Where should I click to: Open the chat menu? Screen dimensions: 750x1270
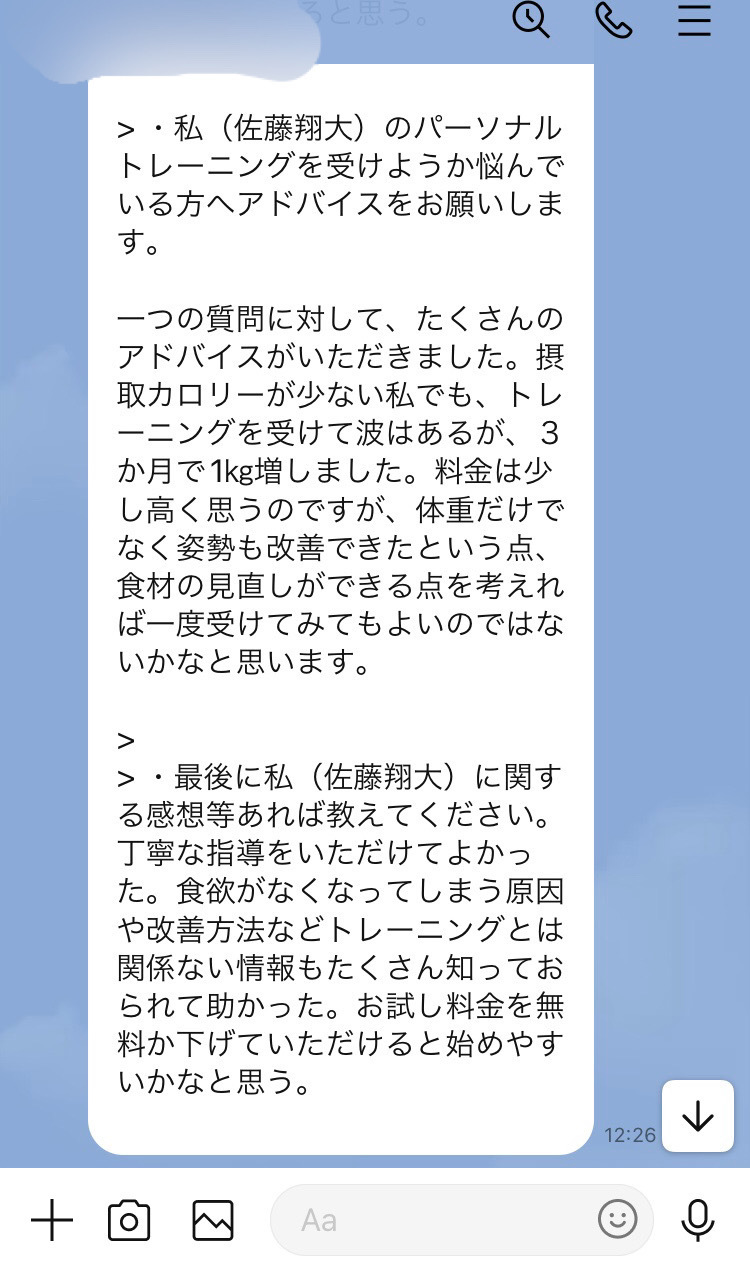coord(694,19)
